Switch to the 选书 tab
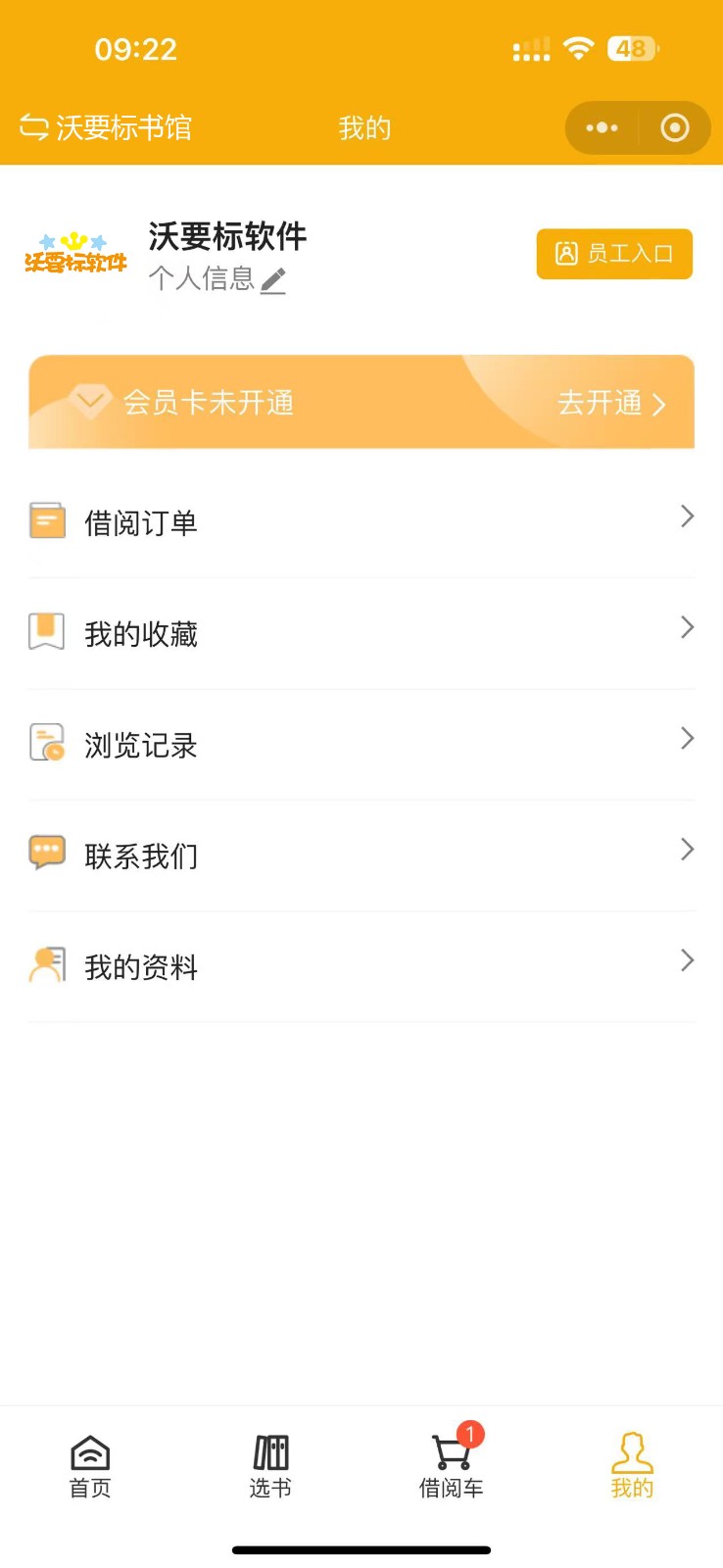Image resolution: width=723 pixels, height=1568 pixels. [270, 1467]
